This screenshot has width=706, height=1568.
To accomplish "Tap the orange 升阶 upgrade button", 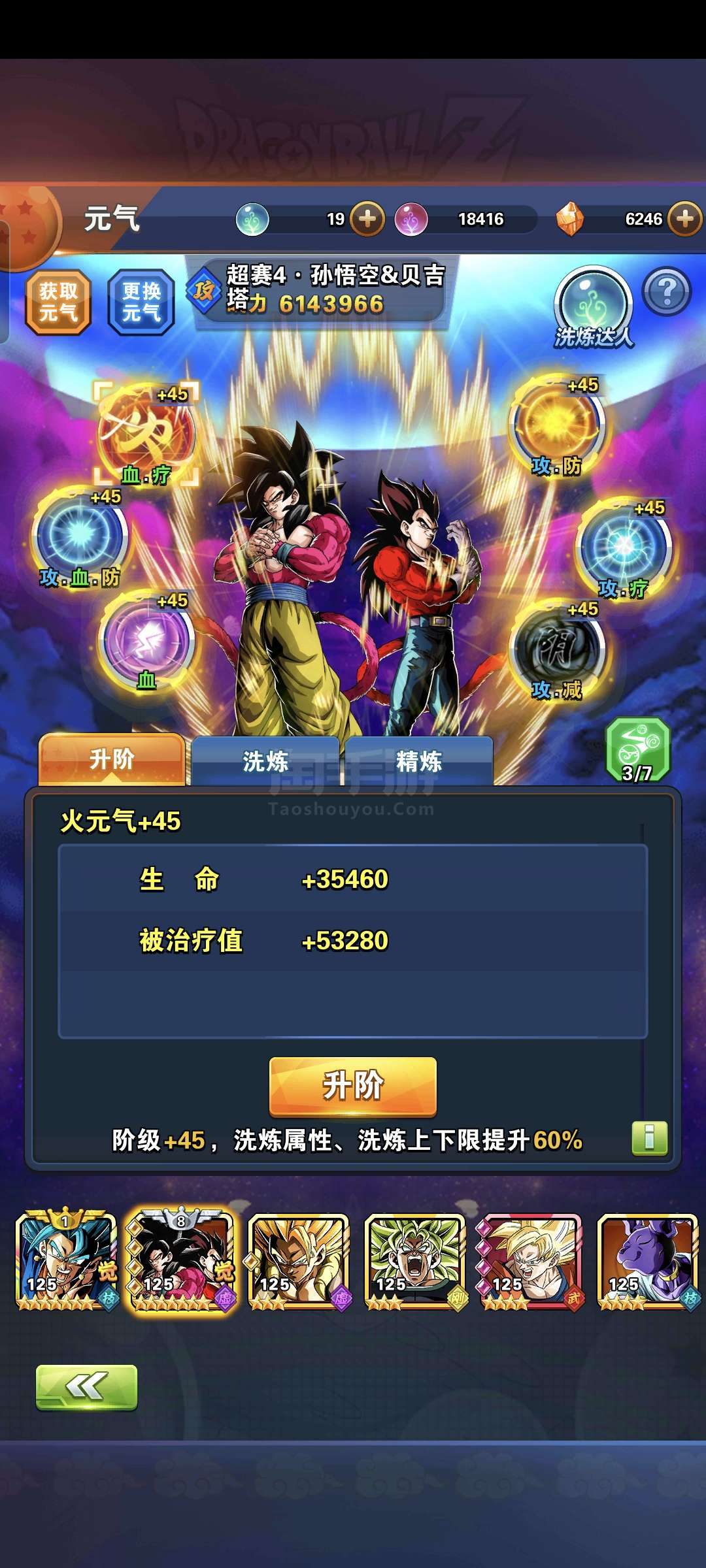I will click(352, 1086).
